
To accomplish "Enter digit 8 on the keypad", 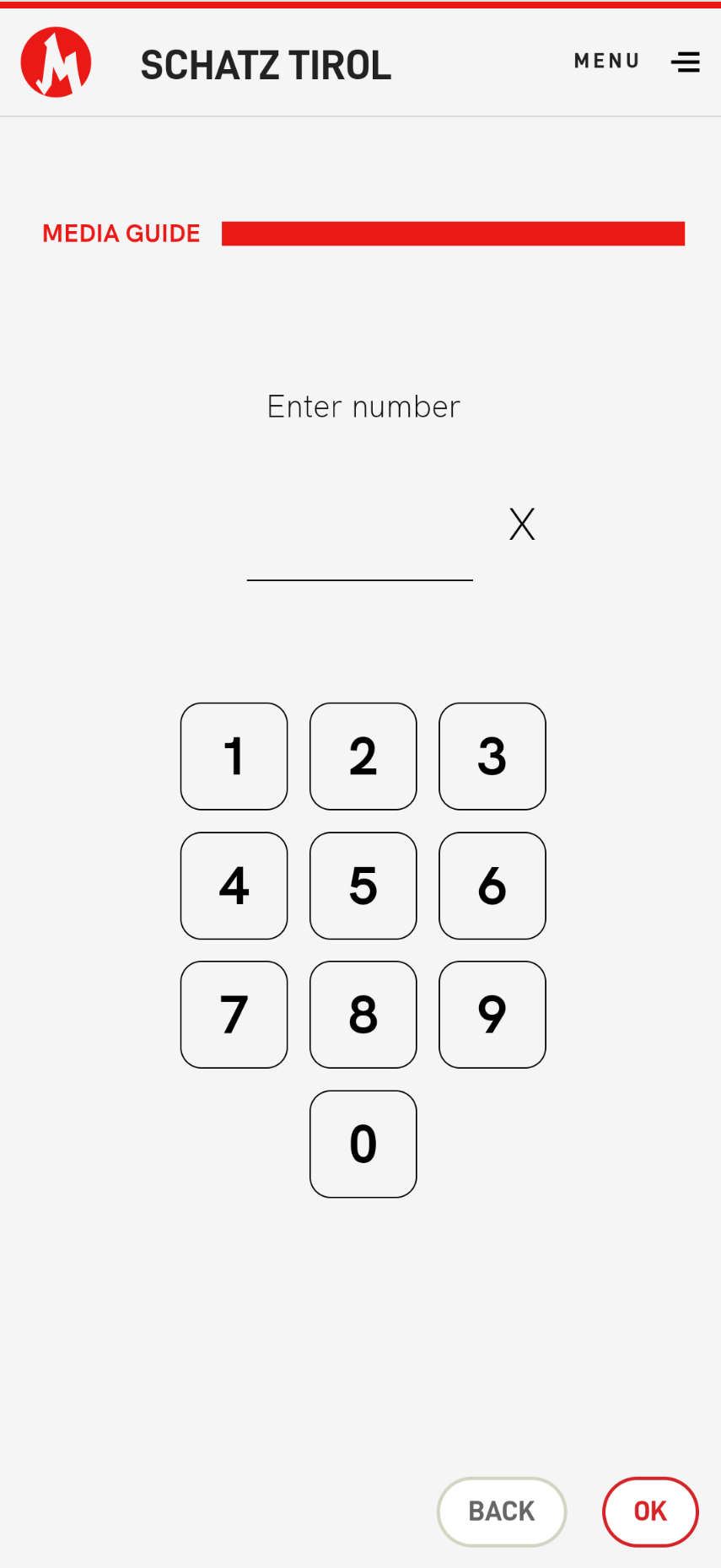I will tap(363, 1015).
